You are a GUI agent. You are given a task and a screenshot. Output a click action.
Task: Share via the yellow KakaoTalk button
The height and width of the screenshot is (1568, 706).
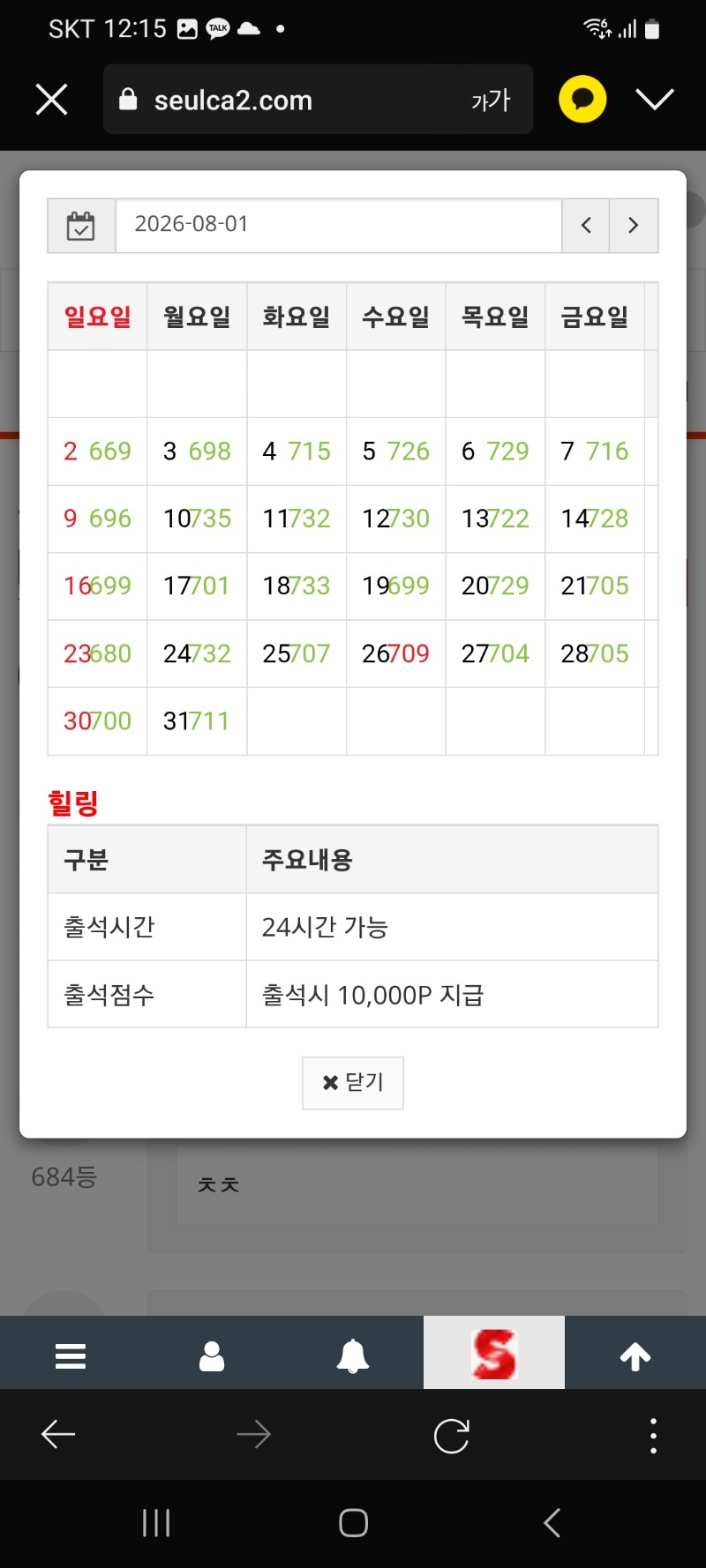582,99
